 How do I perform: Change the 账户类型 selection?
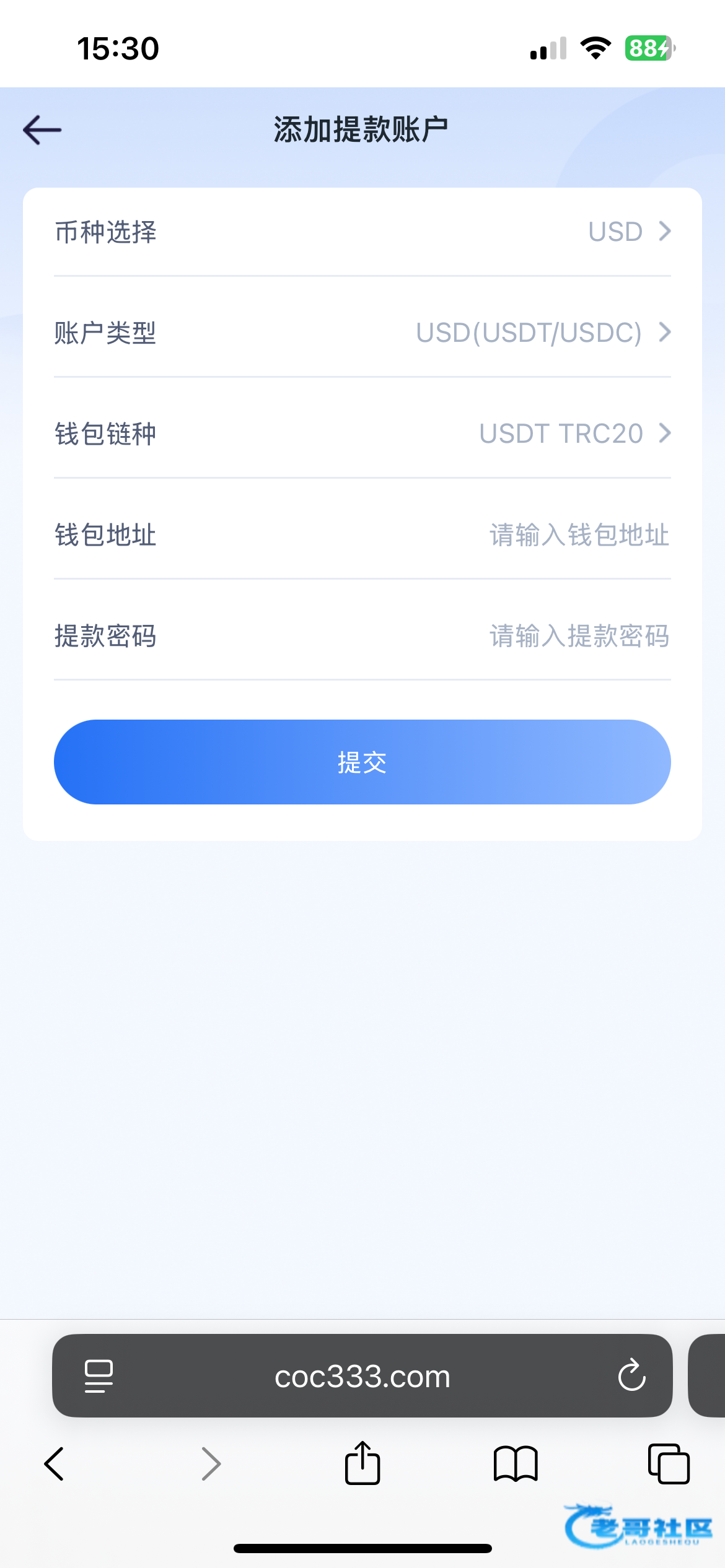(x=543, y=333)
